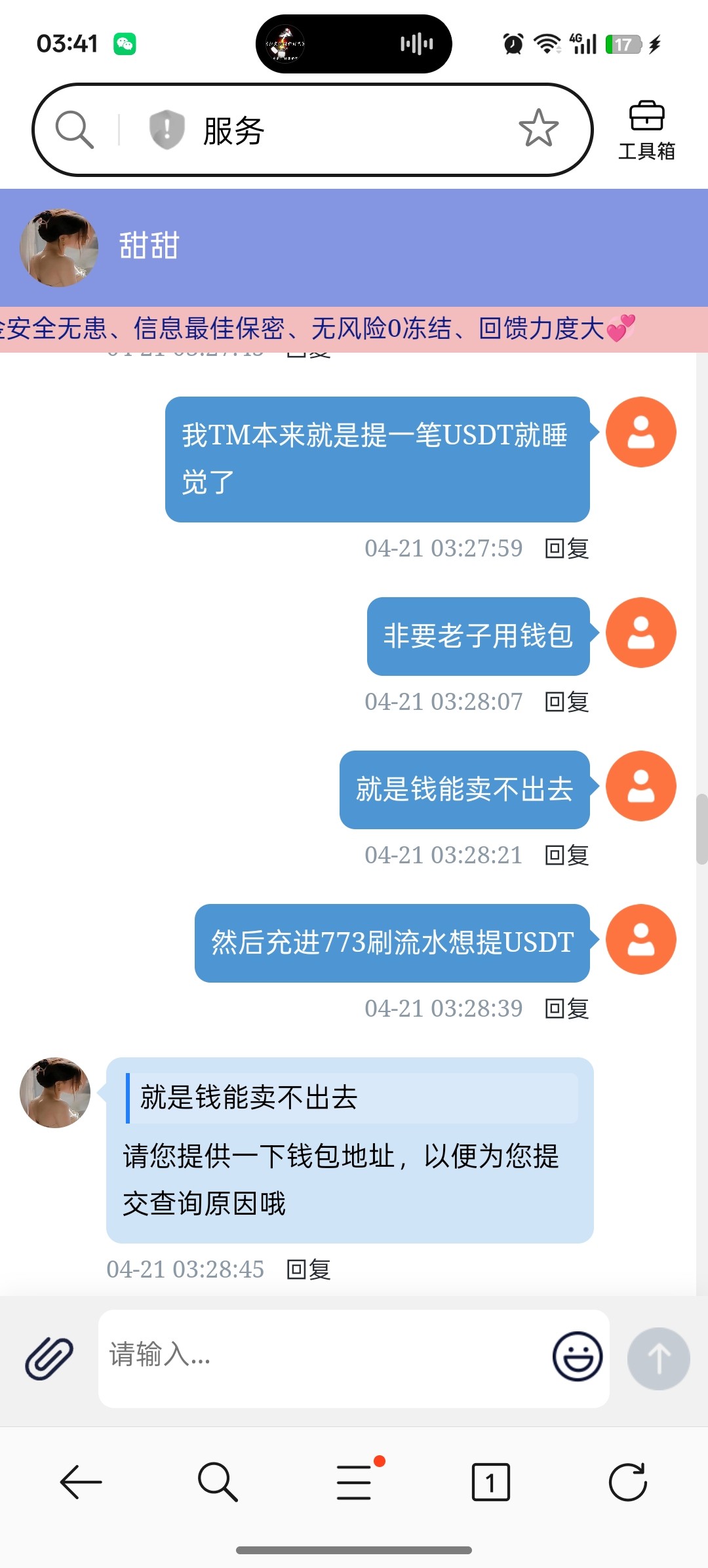Reply to agent's message at 03:28:45
Image resolution: width=708 pixels, height=1568 pixels.
[x=308, y=1270]
